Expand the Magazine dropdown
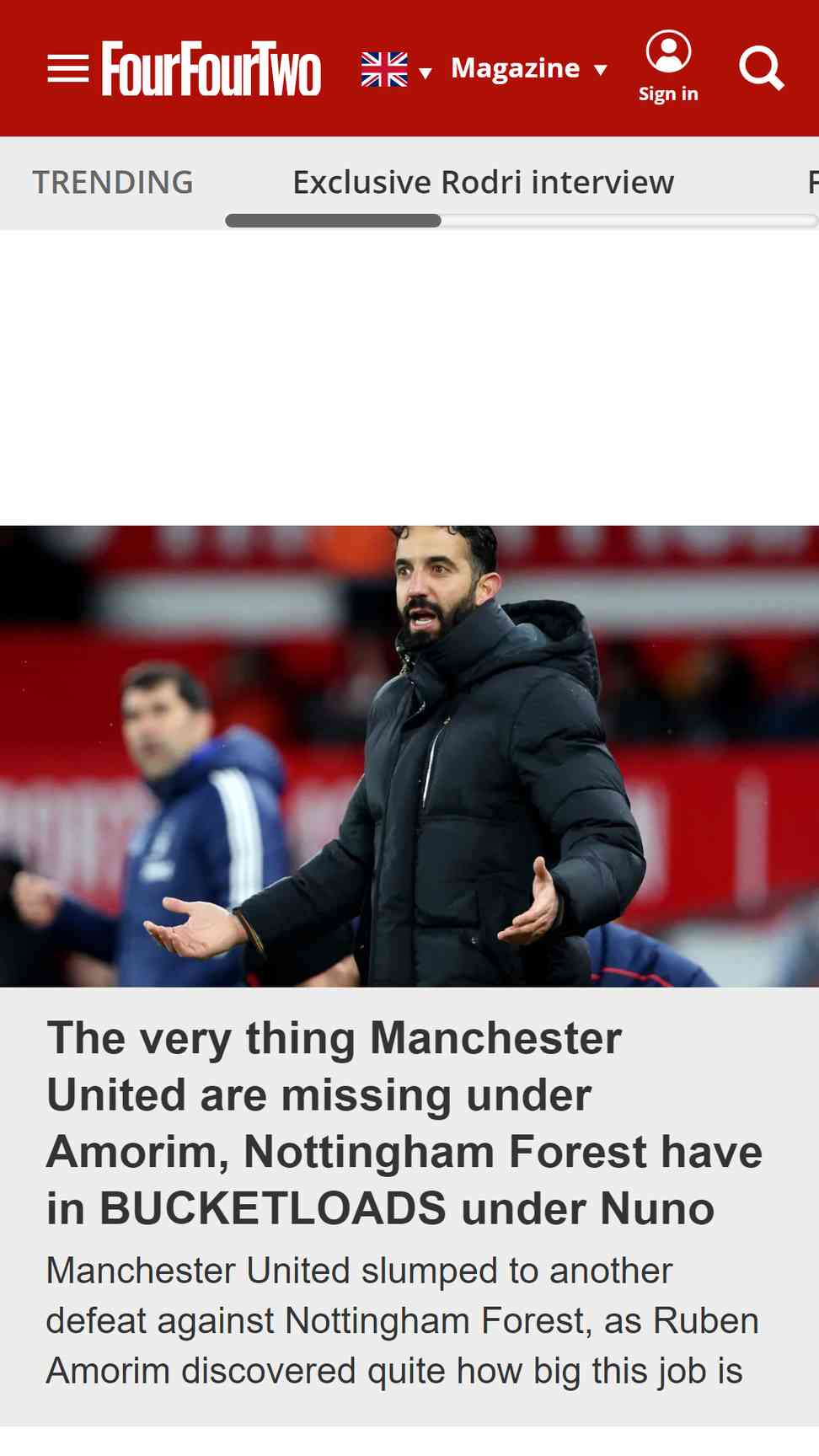The image size is (819, 1456). click(x=529, y=68)
